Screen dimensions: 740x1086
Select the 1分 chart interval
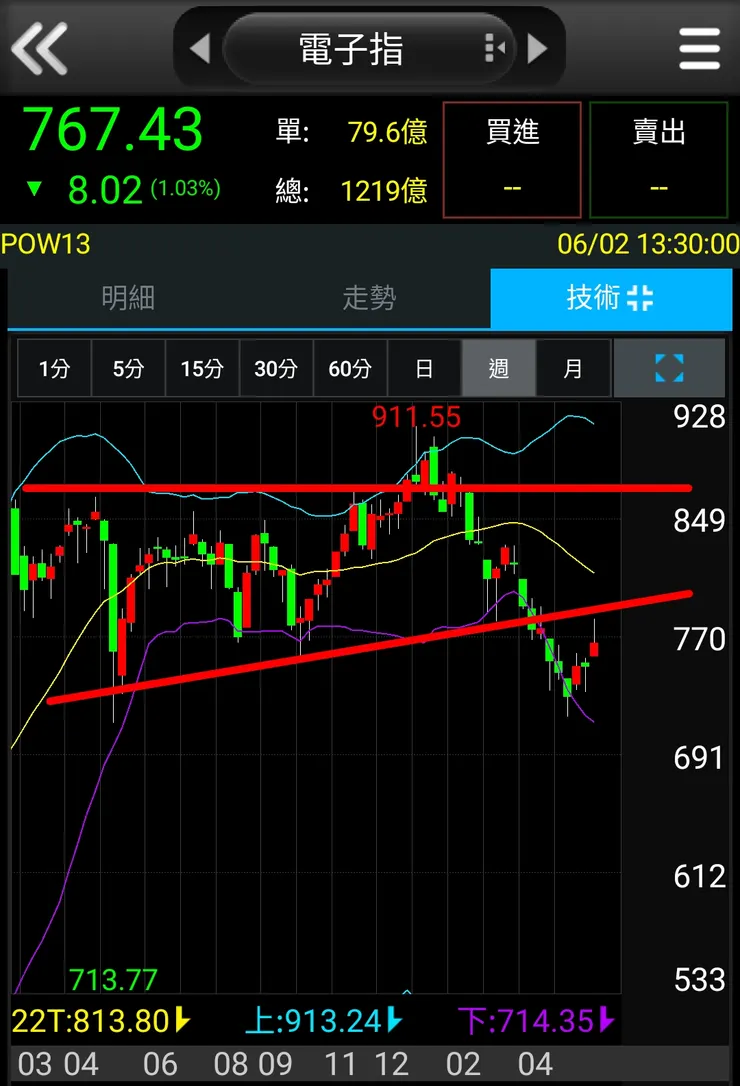54,369
